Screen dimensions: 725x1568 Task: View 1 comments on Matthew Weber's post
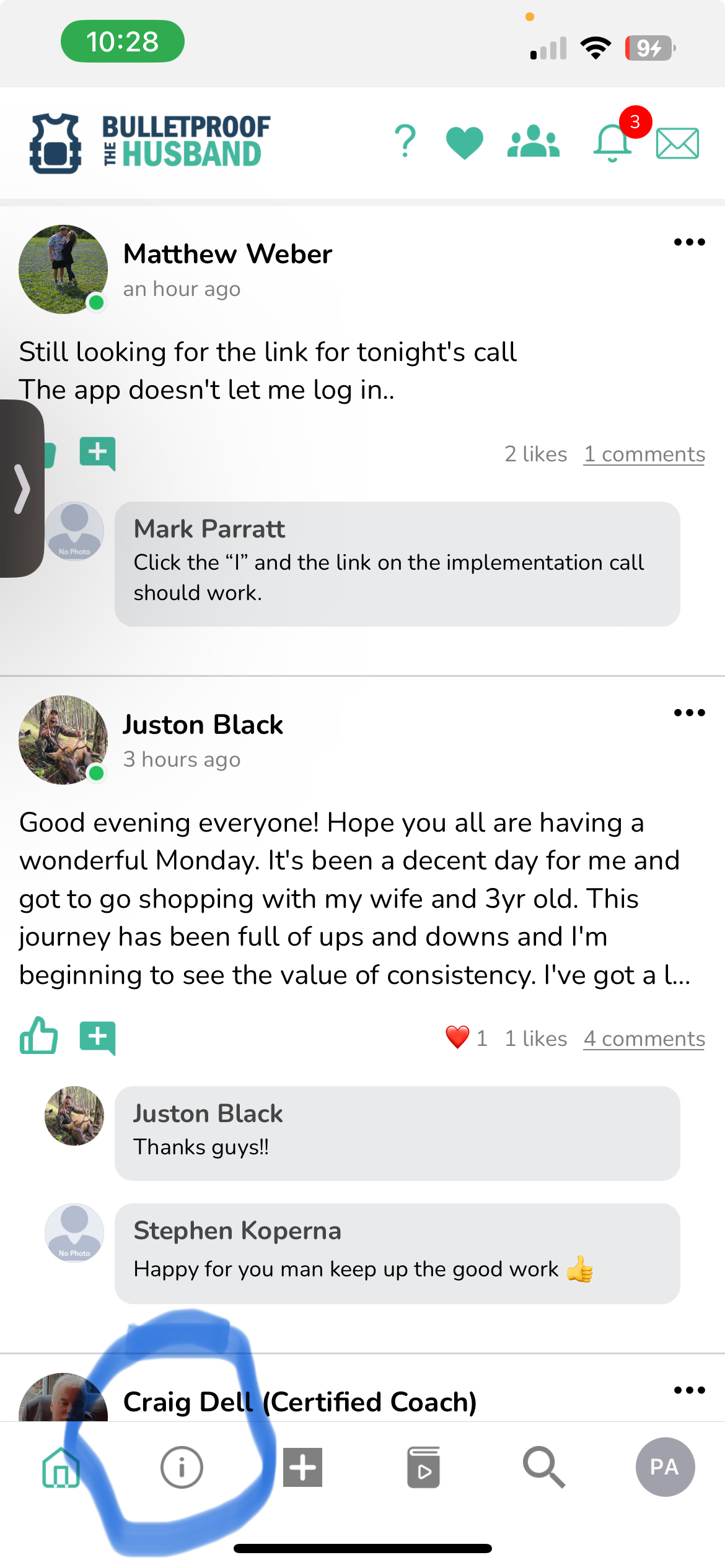point(644,455)
